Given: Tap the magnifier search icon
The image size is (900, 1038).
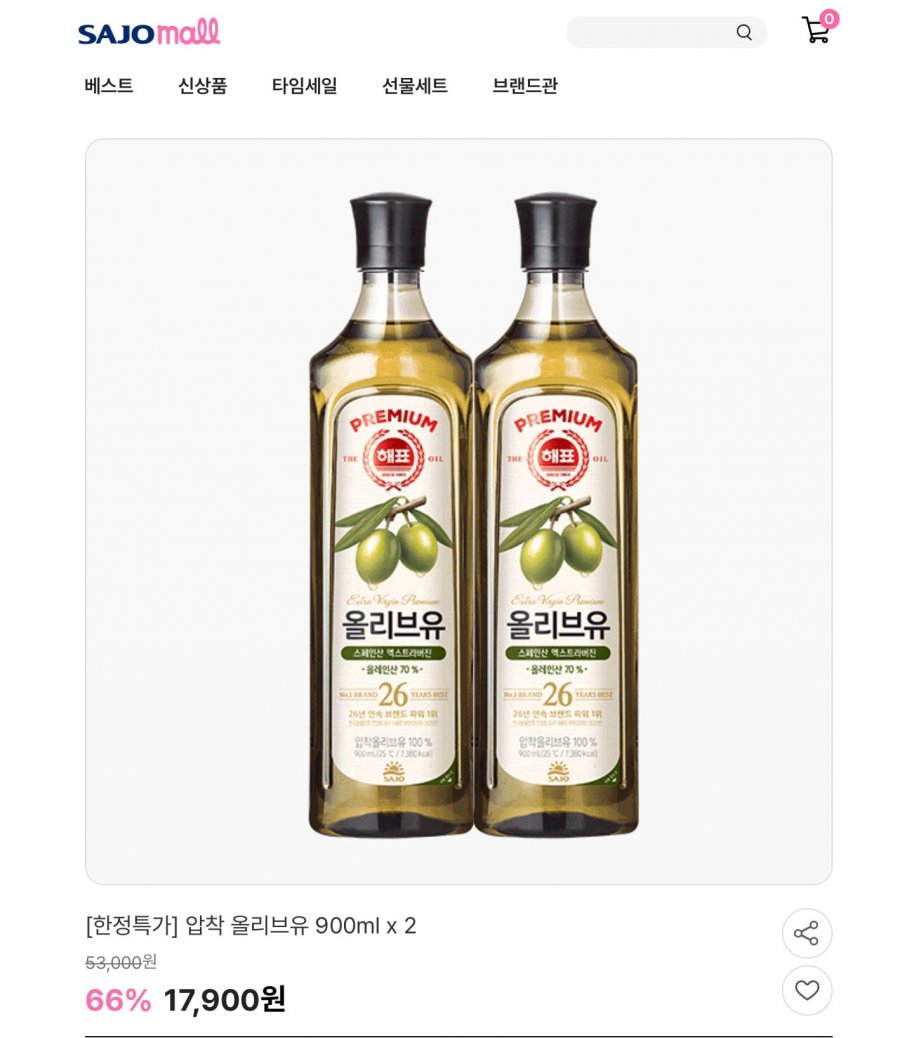Looking at the screenshot, I should coord(744,32).
